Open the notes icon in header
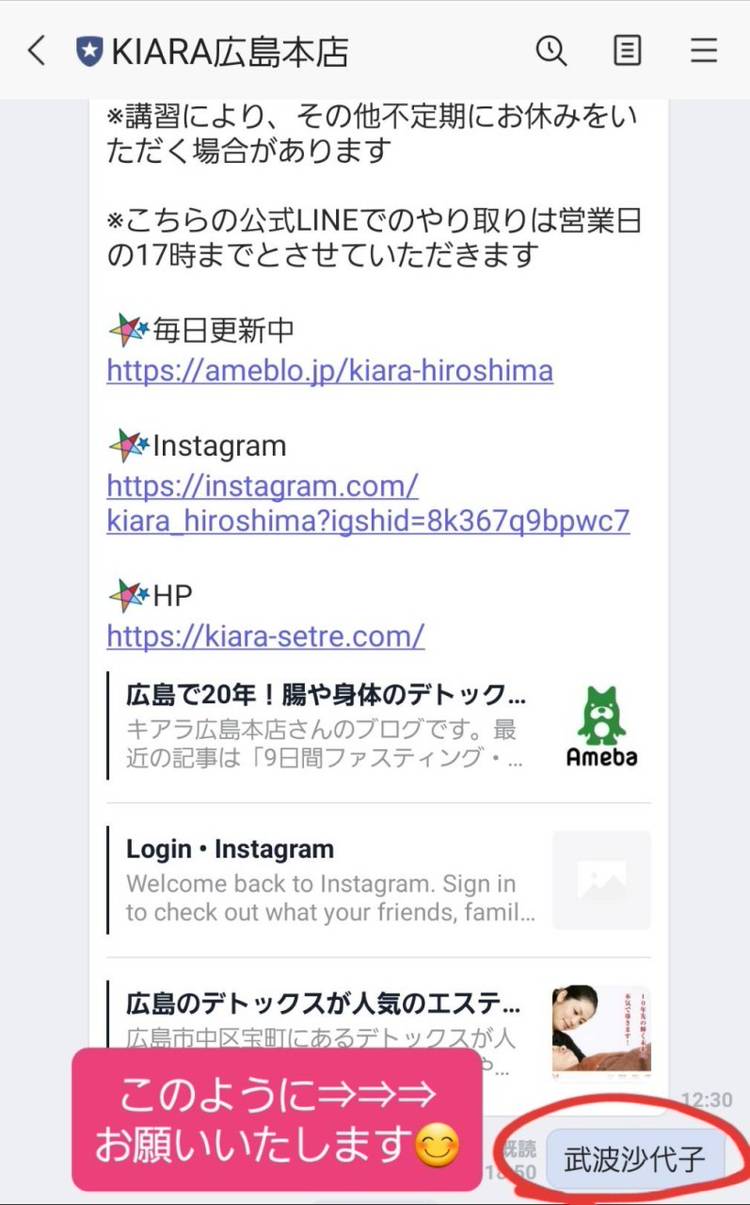The width and height of the screenshot is (750, 1205). (627, 50)
